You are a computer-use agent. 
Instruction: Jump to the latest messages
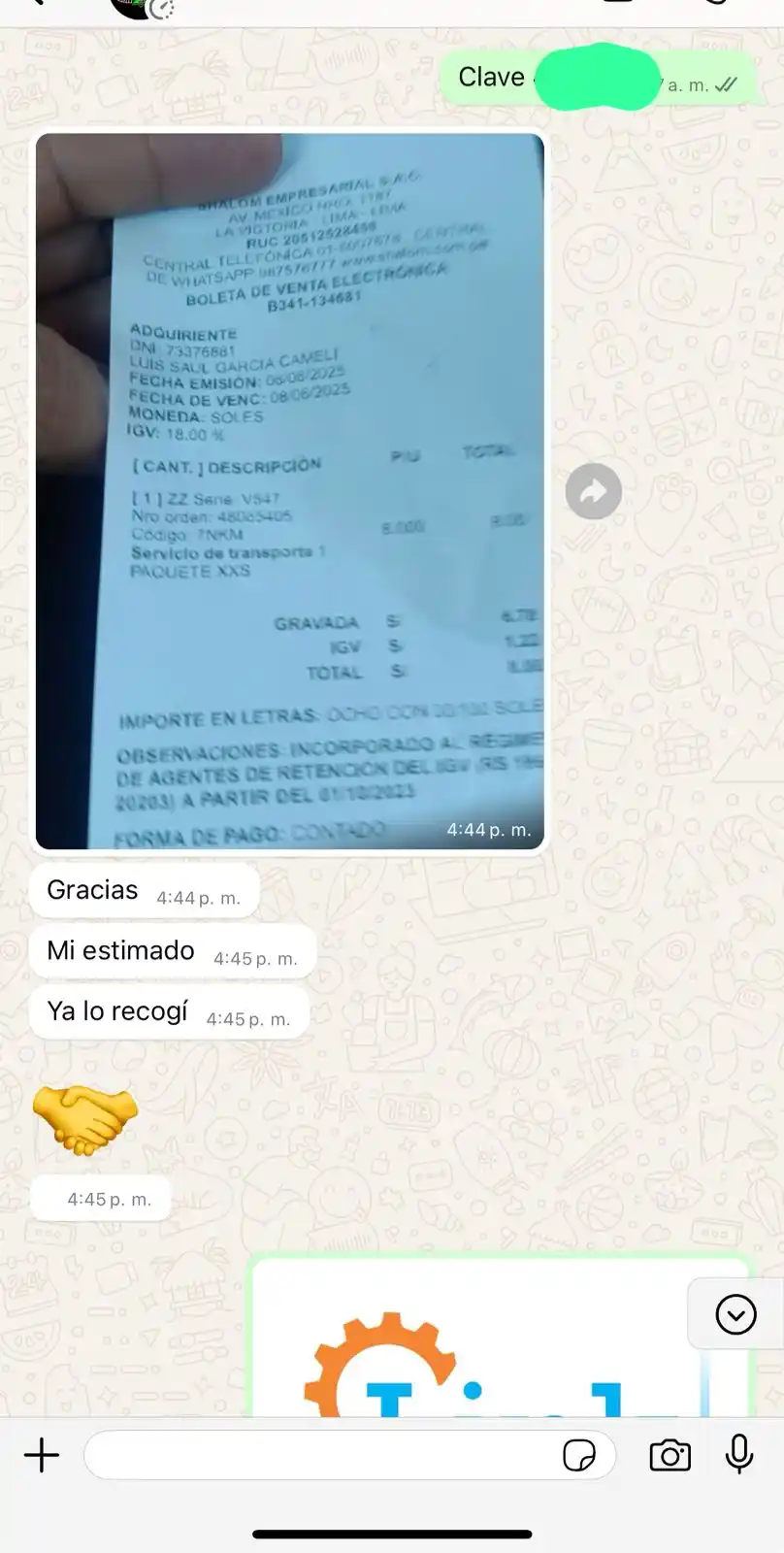coord(735,1315)
